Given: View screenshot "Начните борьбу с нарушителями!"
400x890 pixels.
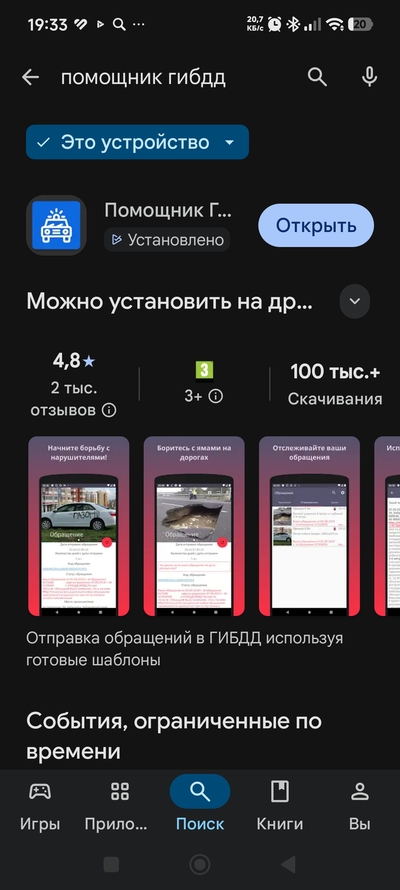Looking at the screenshot, I should pos(79,526).
